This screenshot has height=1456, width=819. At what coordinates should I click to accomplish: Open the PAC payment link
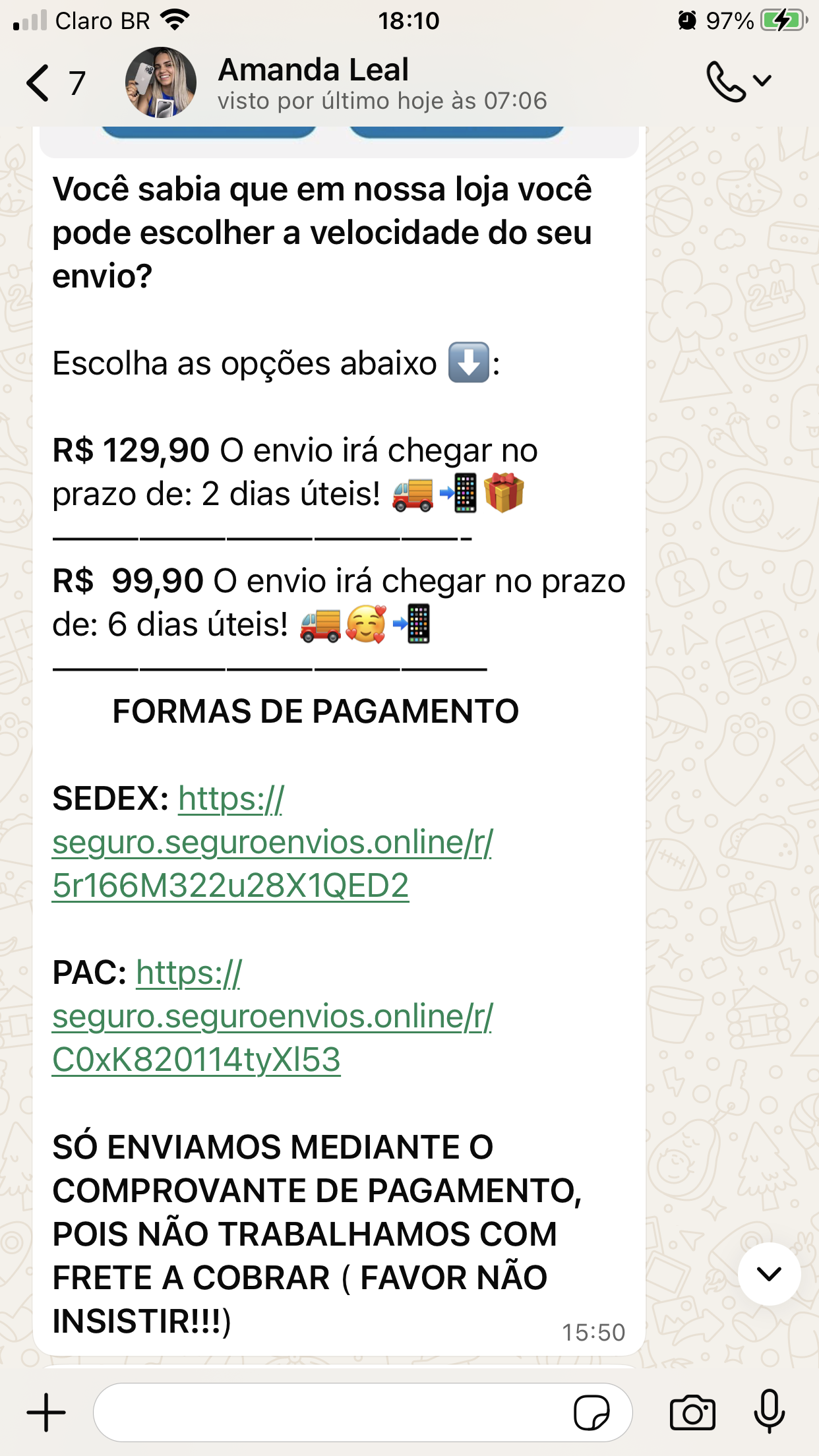(x=272, y=1017)
